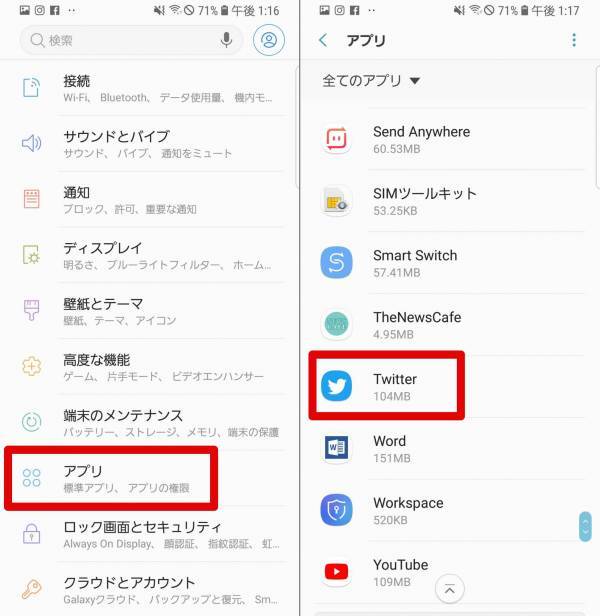Open the settings search field
This screenshot has height=616, width=600.
120,40
